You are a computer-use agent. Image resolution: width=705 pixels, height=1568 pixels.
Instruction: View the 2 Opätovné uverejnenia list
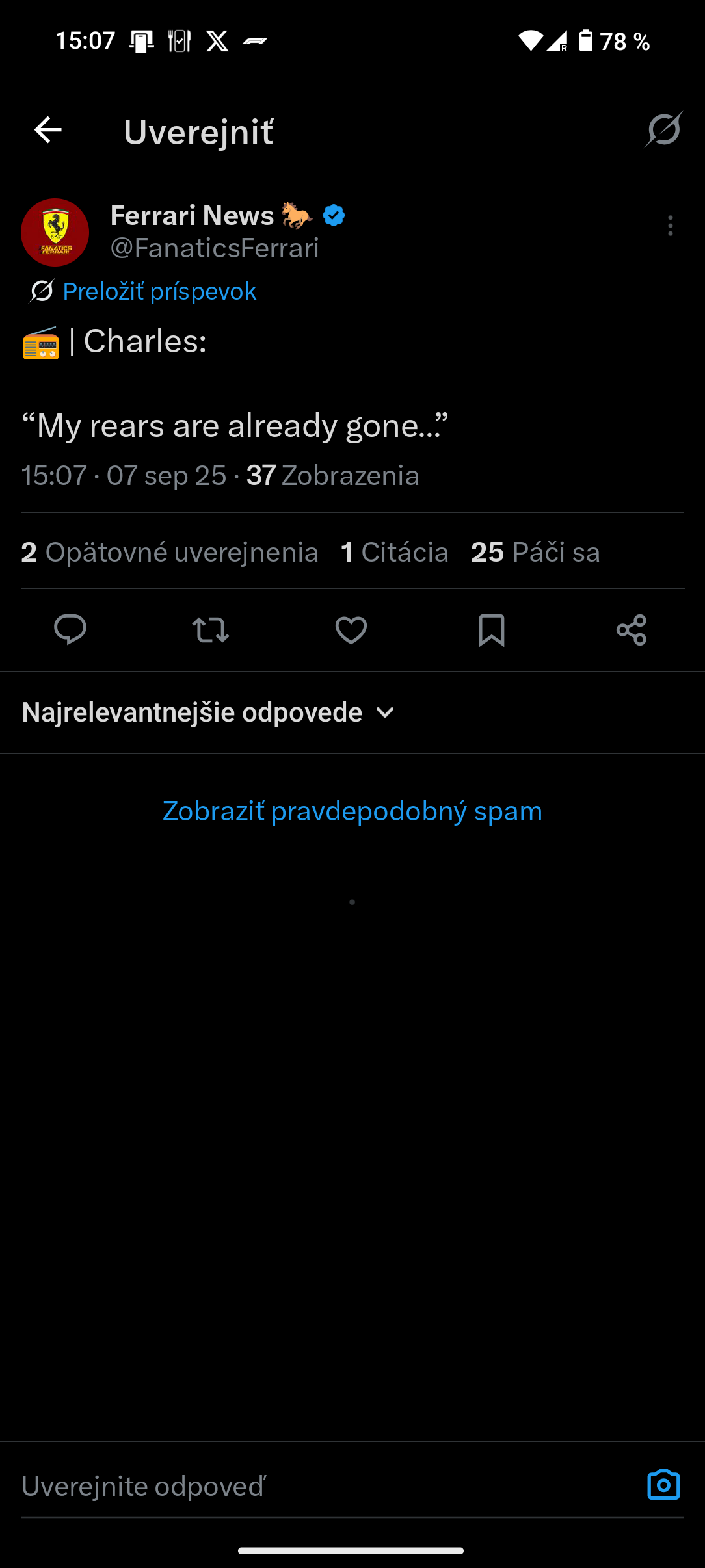tap(170, 552)
